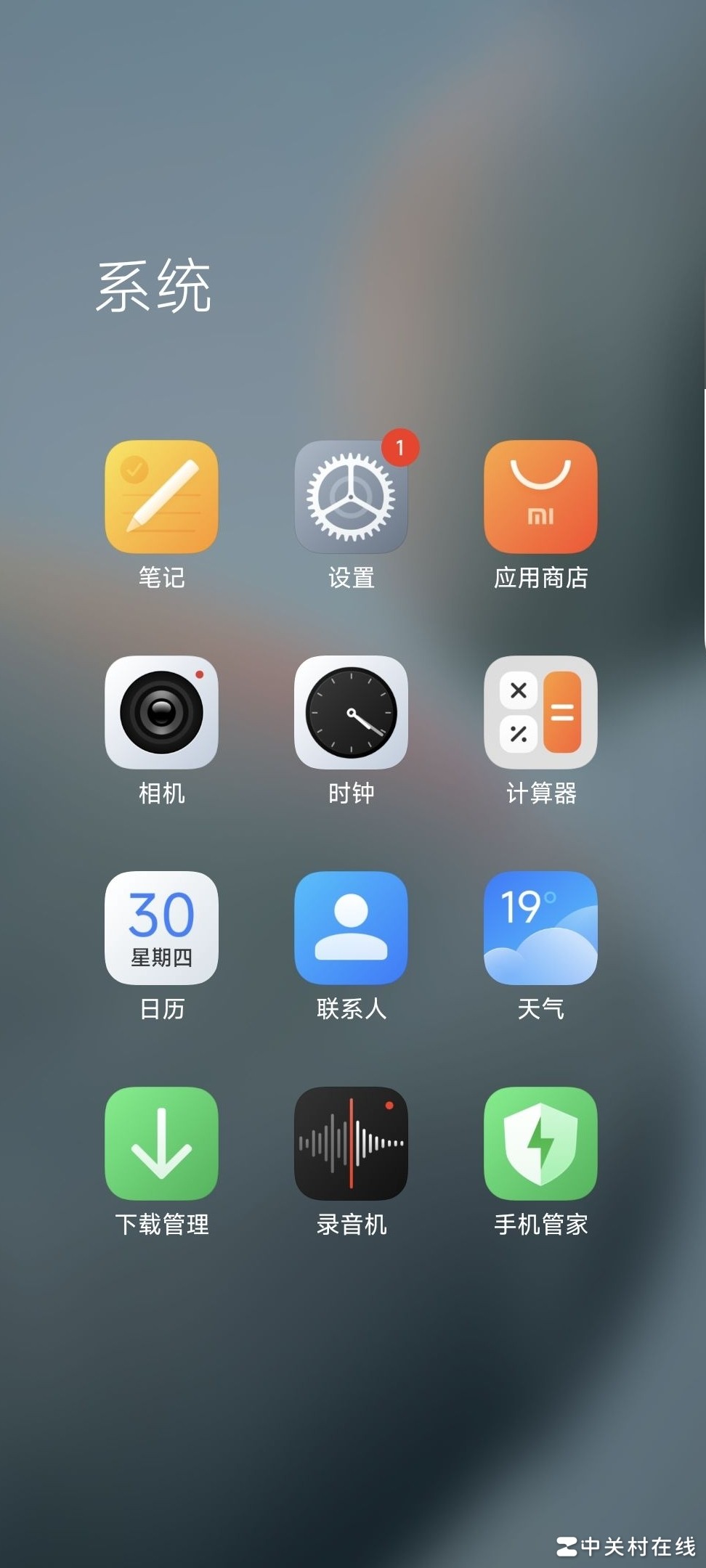The height and width of the screenshot is (1568, 706).
Task: Open 设置 settings app
Action: tap(351, 497)
